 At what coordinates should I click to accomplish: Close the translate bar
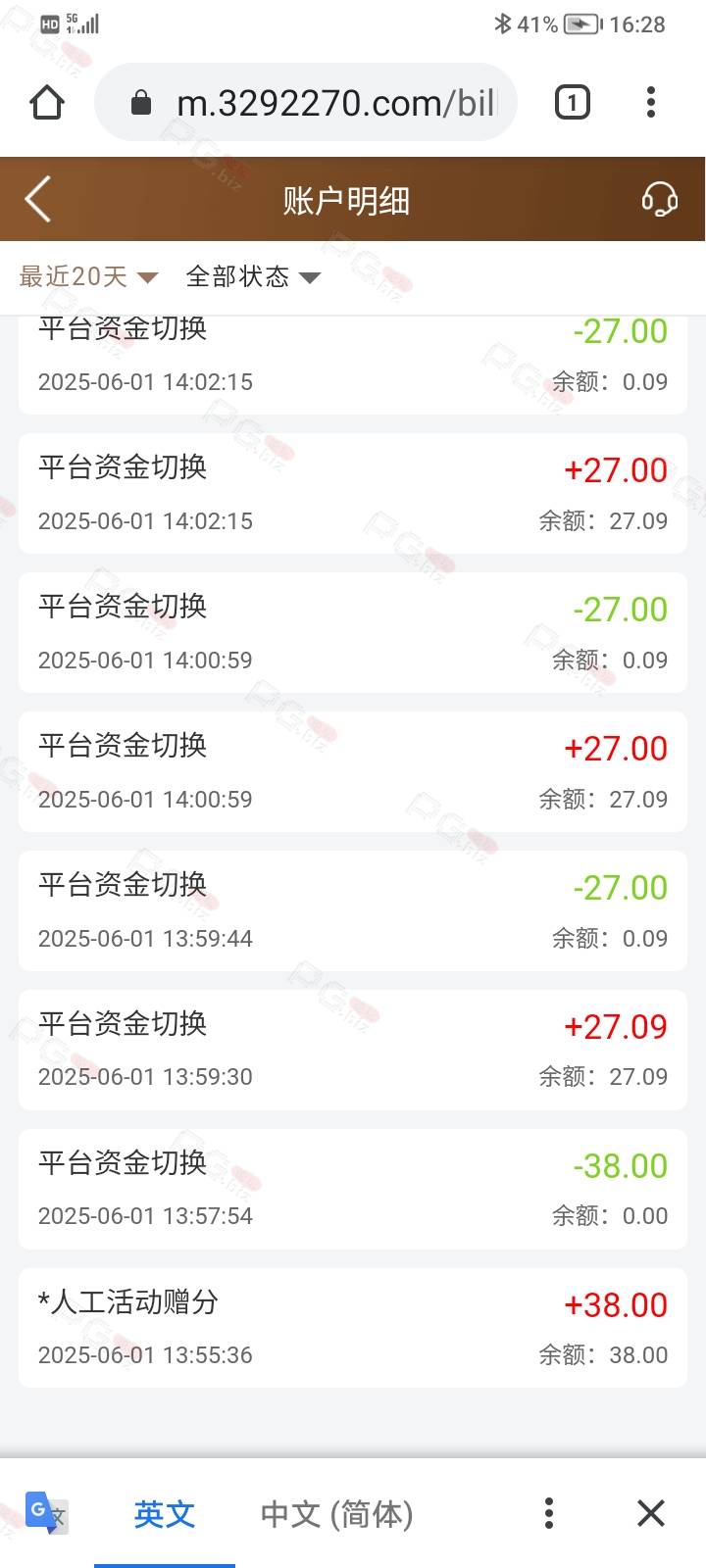tap(651, 1514)
